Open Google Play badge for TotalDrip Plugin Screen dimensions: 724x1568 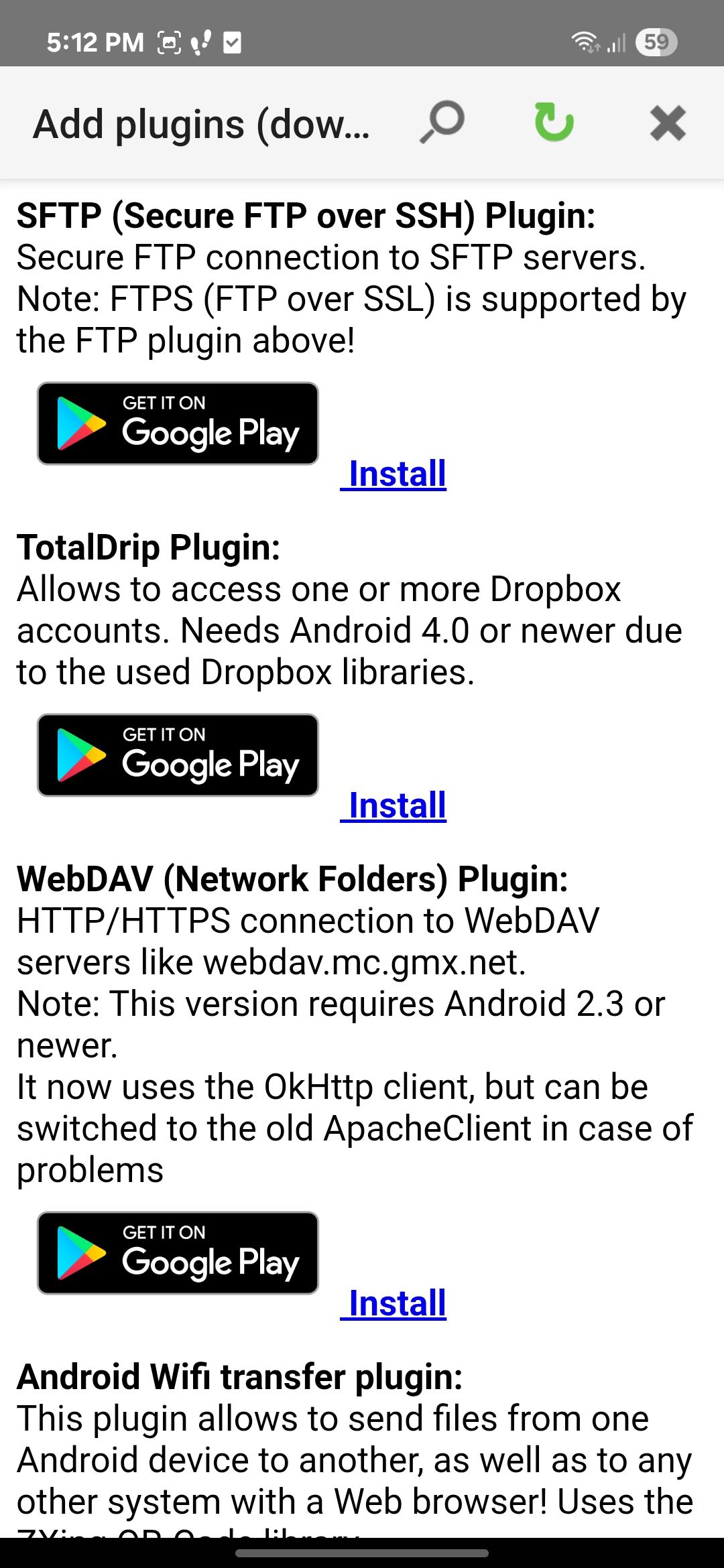point(178,755)
